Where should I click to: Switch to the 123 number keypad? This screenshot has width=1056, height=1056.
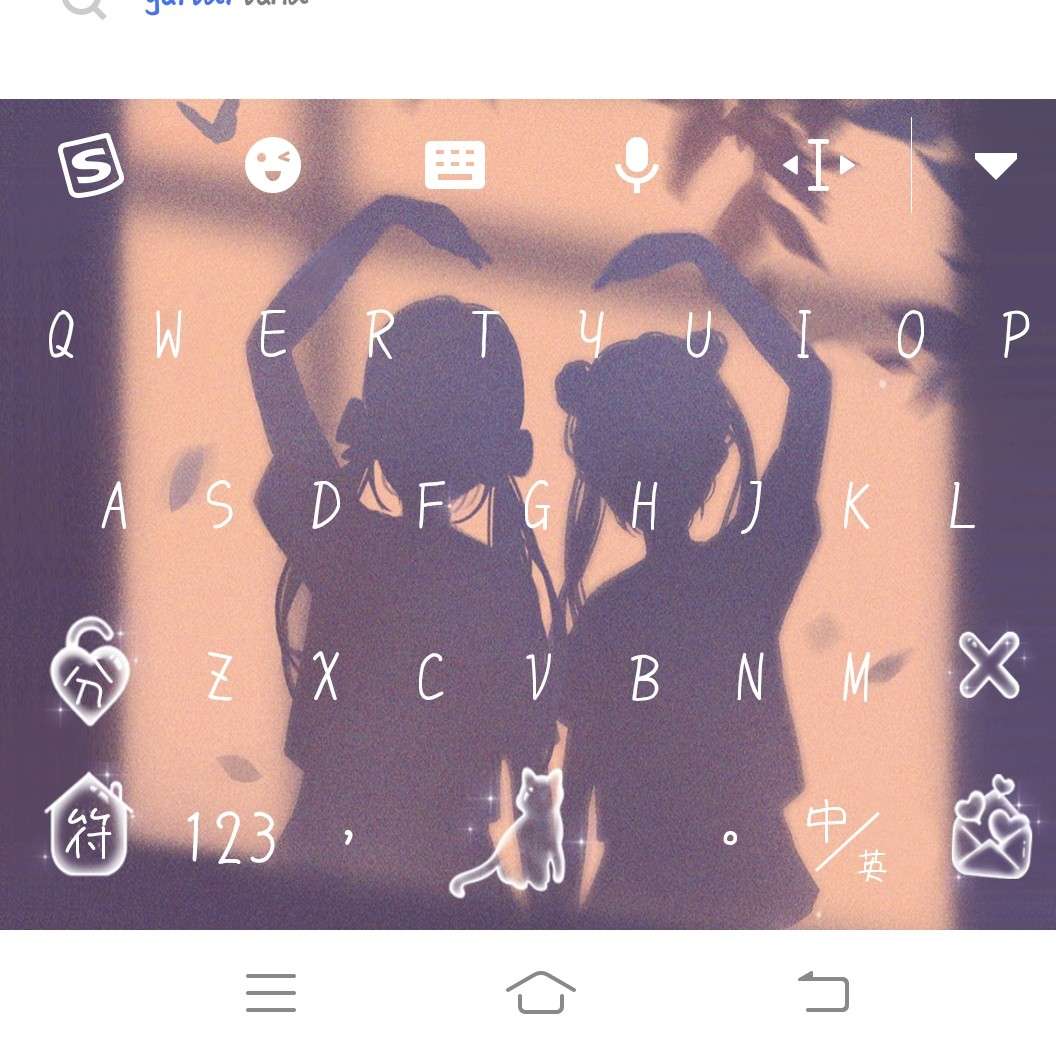(231, 837)
